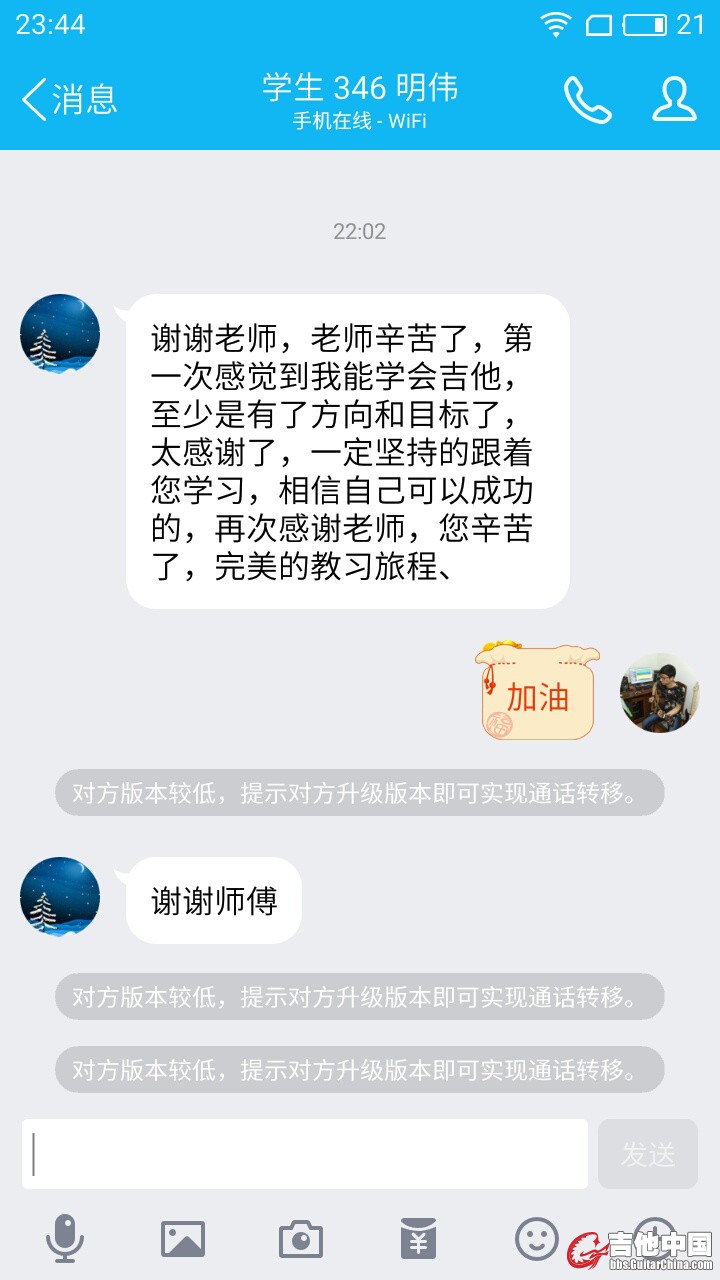
Task: Tap the message input field
Action: coord(305,1154)
